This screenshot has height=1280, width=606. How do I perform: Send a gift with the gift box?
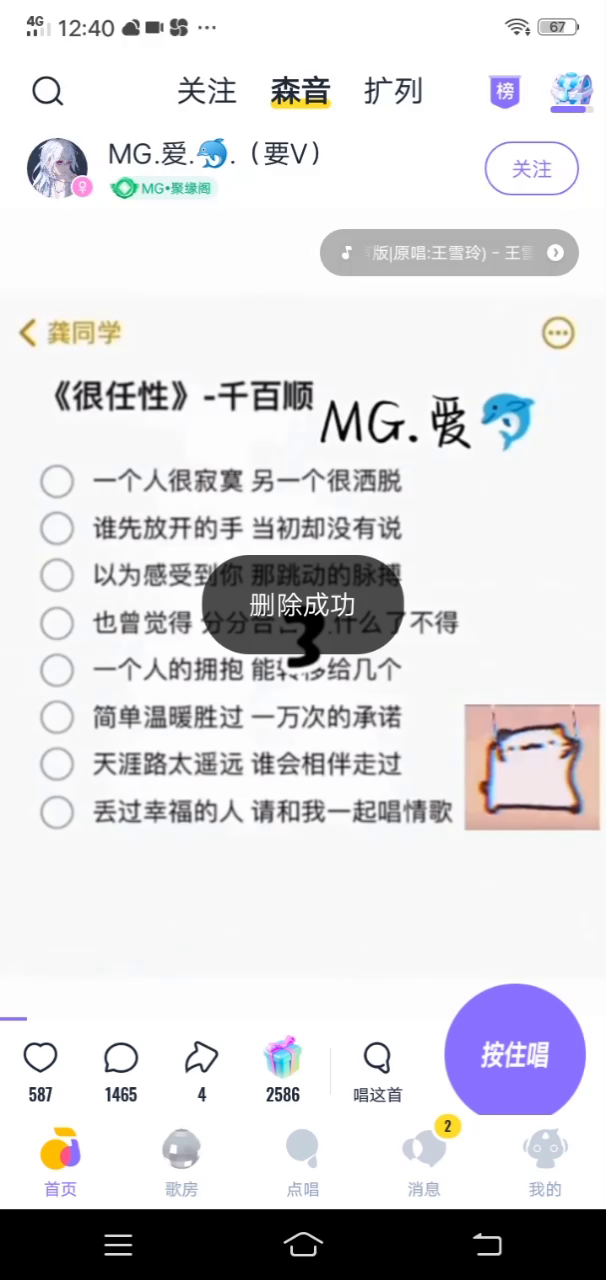pos(282,1058)
